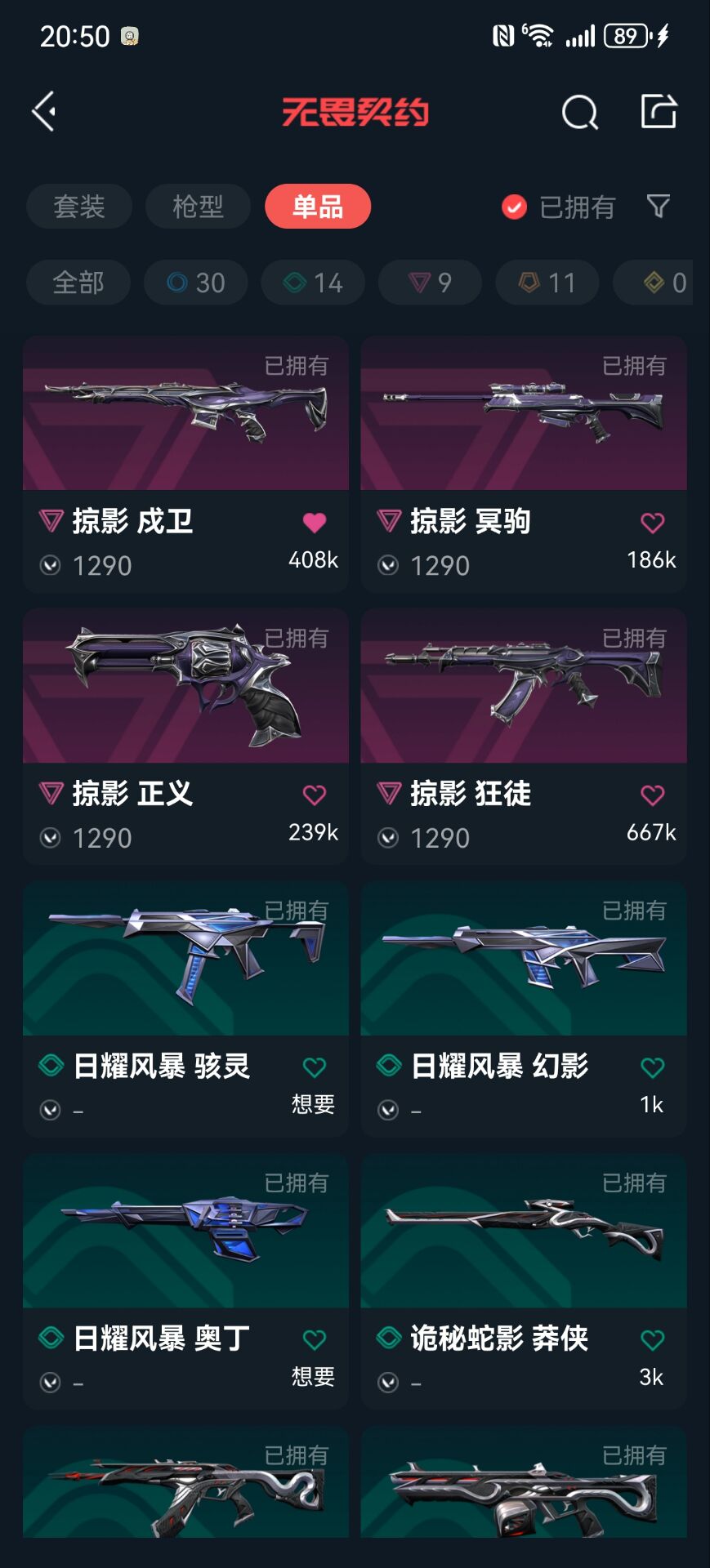The image size is (710, 1568).
Task: Tap the heart on 日耀风暴 幻影
Action: [652, 1067]
